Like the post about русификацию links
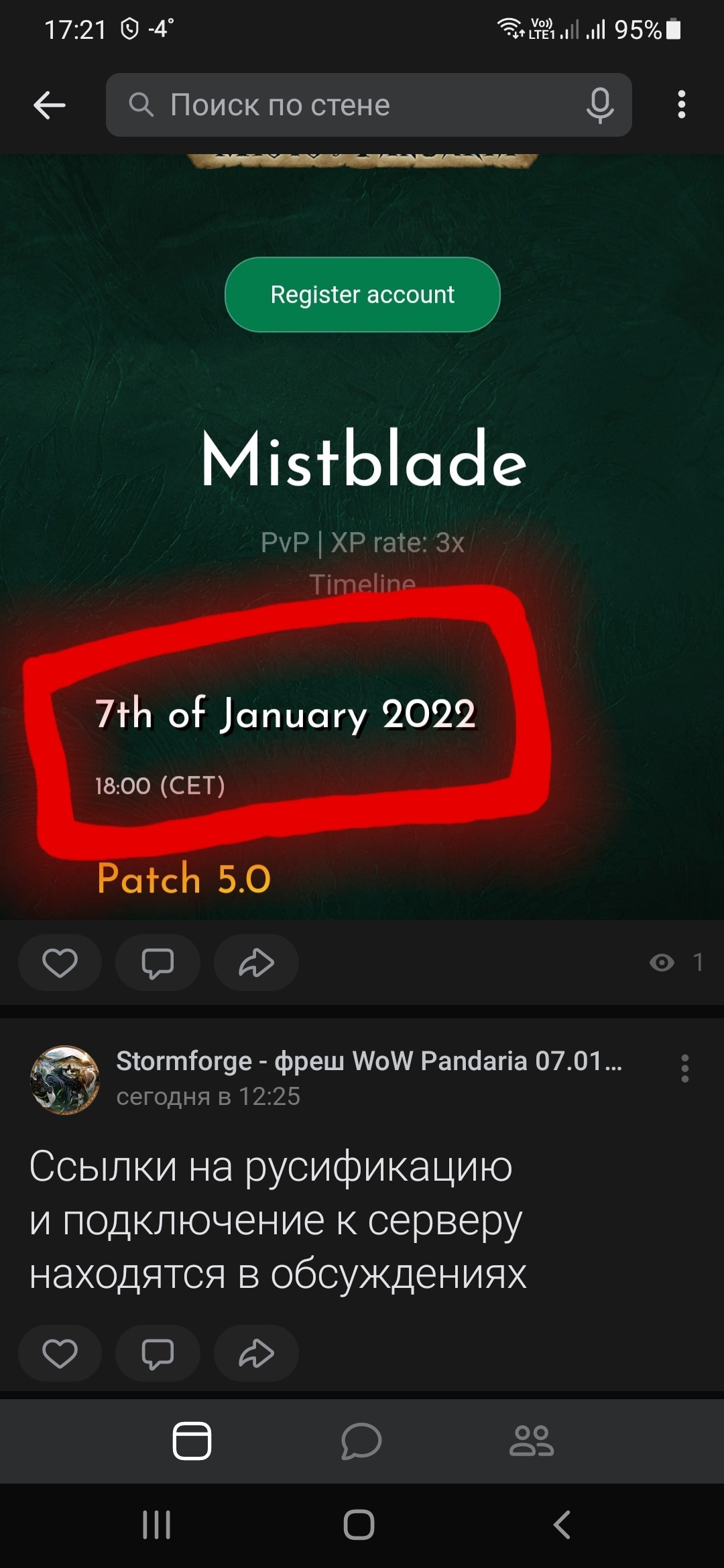 coord(60,1354)
